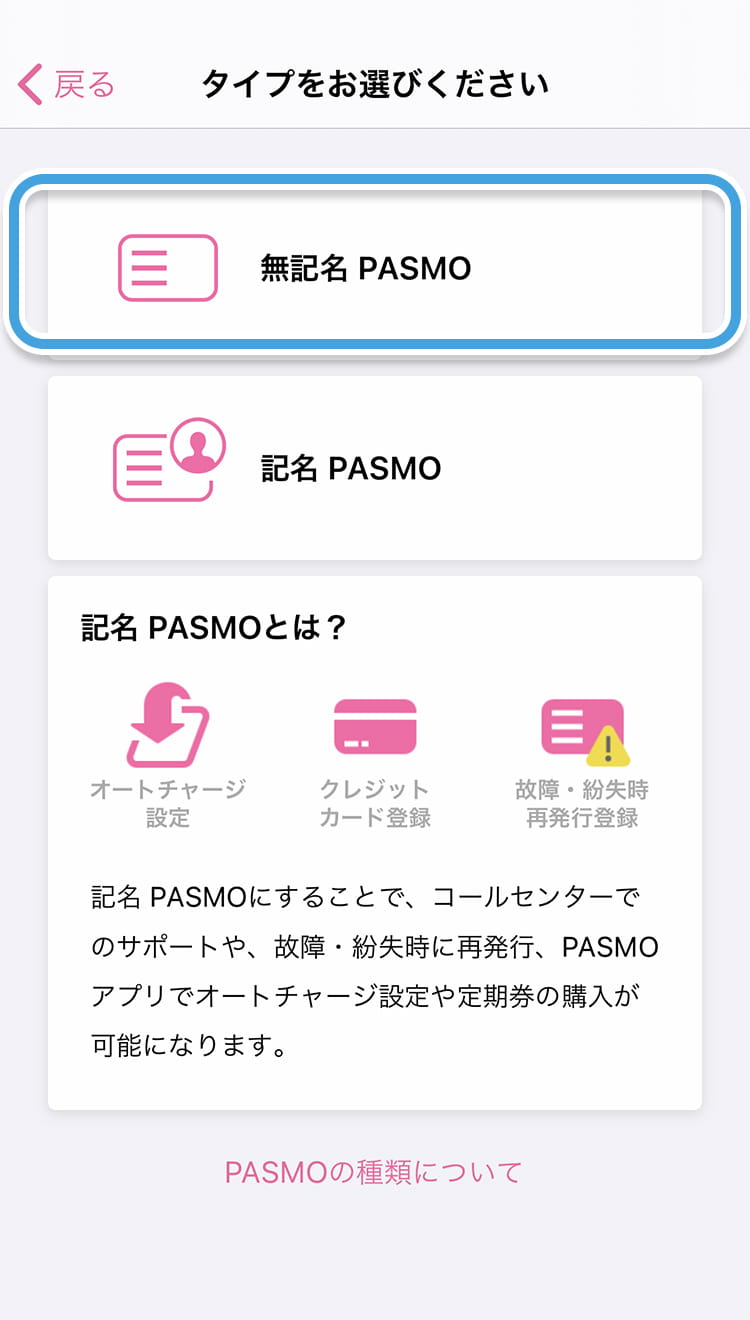Tap the タイプをお選びください screen title
This screenshot has width=750, height=1320.
pos(375,85)
